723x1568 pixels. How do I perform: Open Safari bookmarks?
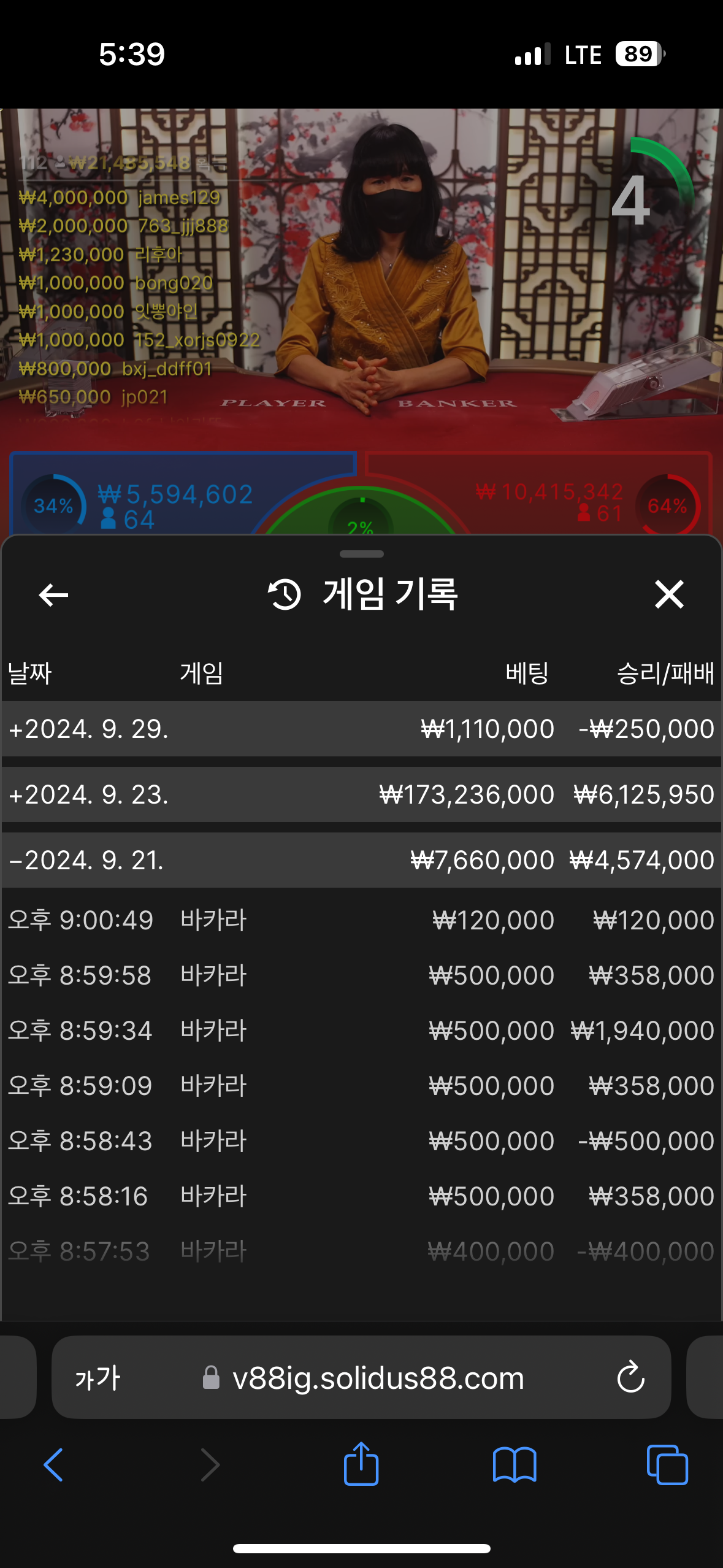coord(515,1465)
